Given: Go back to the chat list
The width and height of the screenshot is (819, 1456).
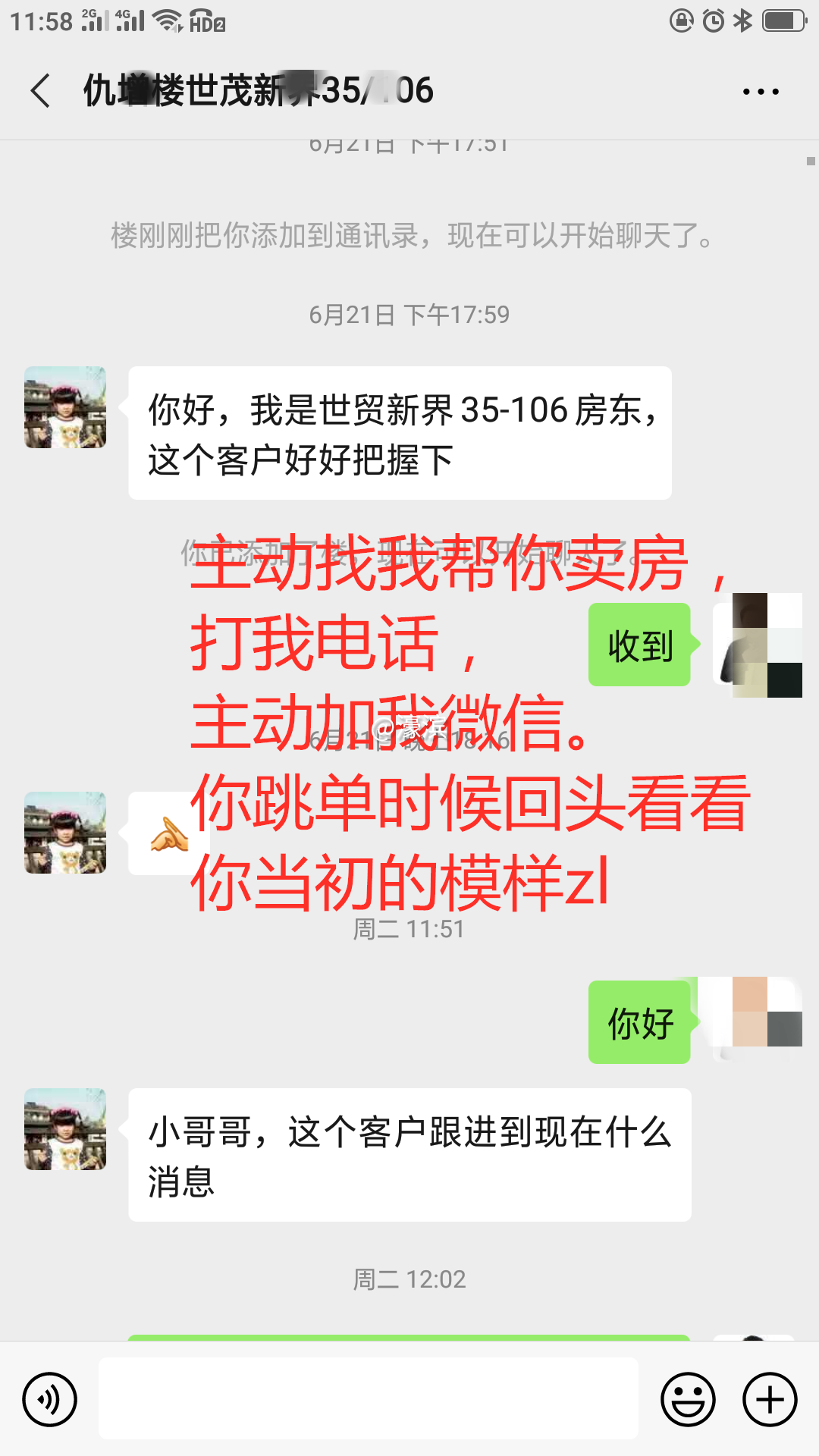Looking at the screenshot, I should point(41,91).
